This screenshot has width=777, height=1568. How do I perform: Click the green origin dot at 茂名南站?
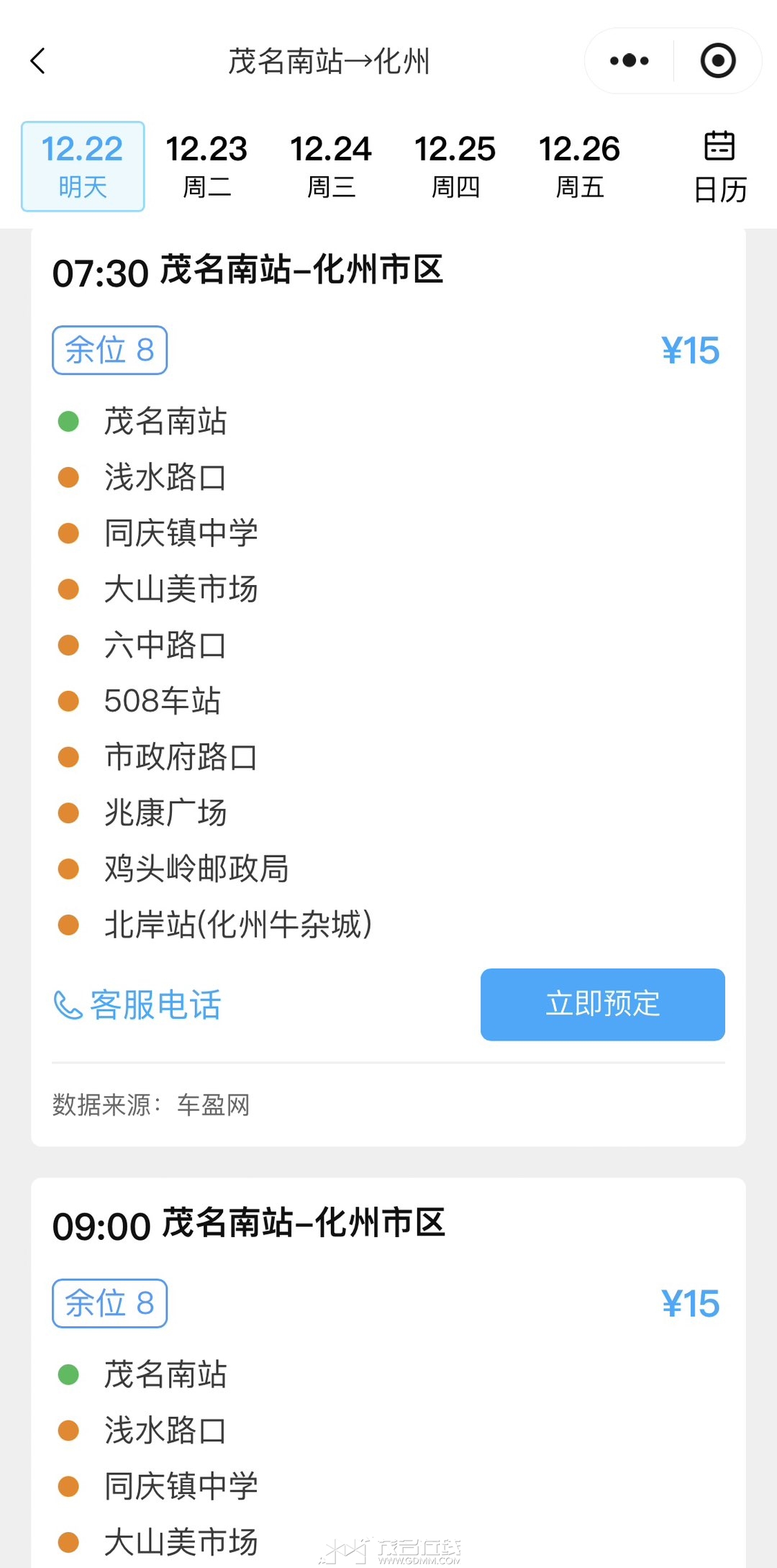click(x=68, y=421)
